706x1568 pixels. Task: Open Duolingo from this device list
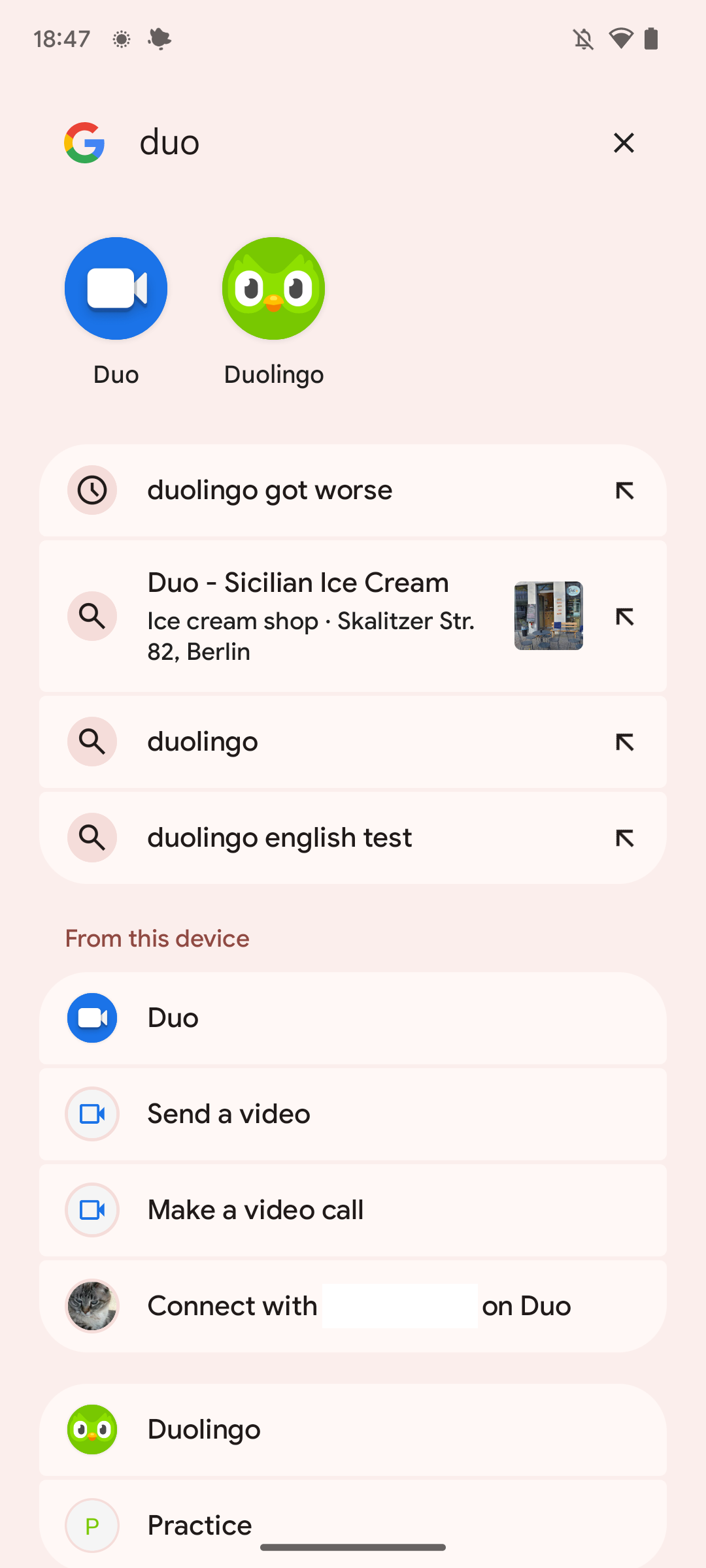353,1429
